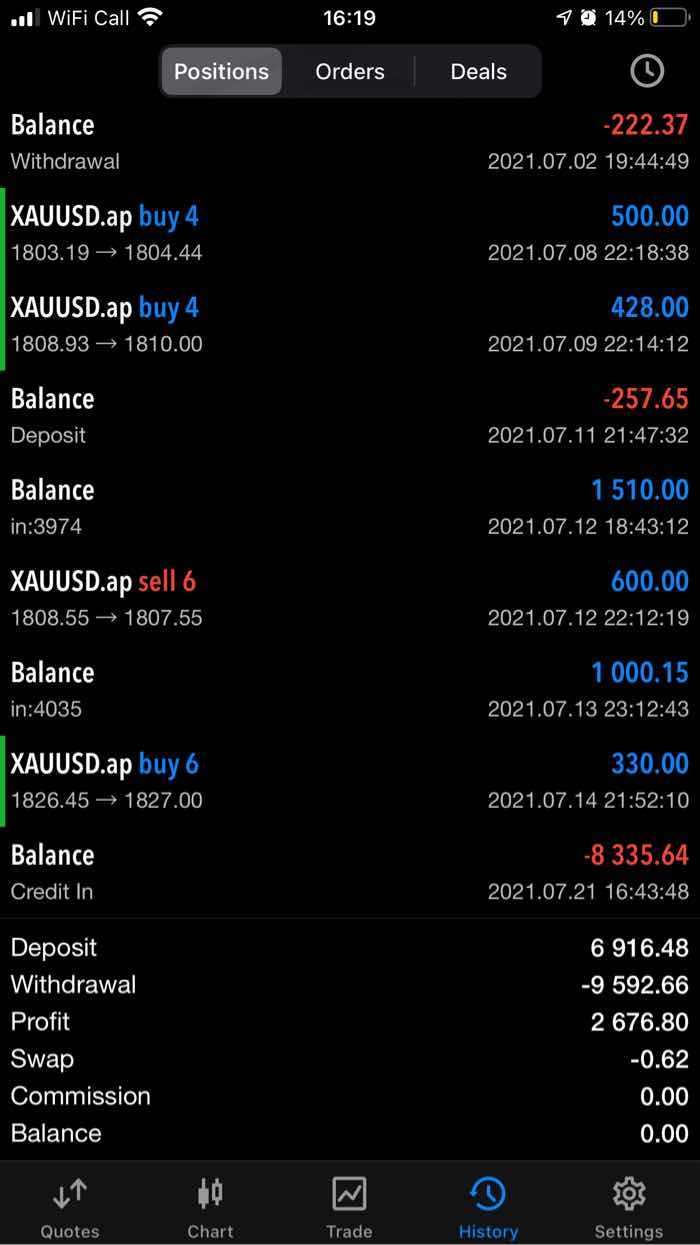700x1245 pixels.
Task: Switch to the Deals segment
Action: [478, 72]
